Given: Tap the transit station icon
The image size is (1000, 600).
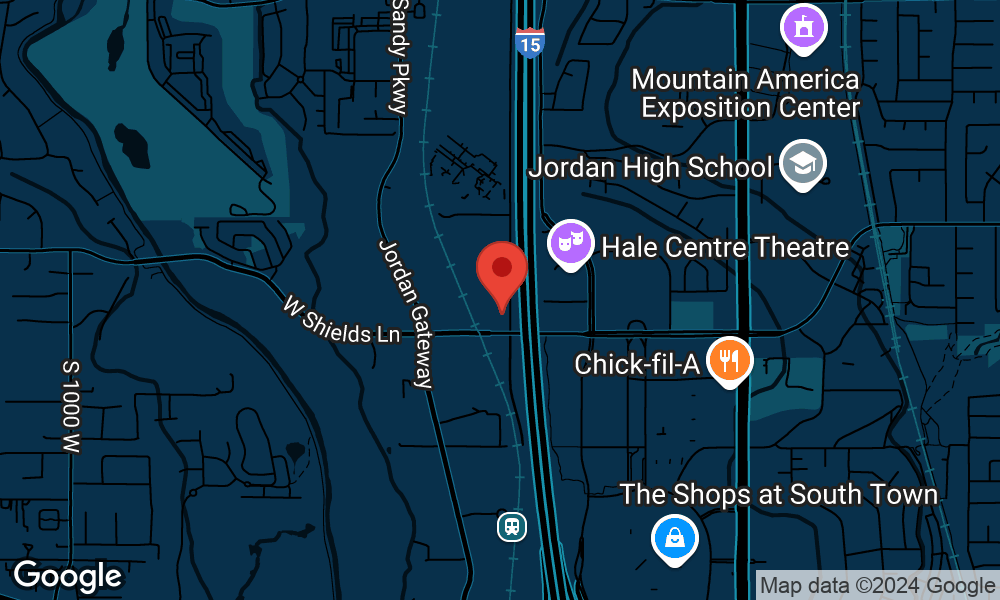Looking at the screenshot, I should coord(512,526).
